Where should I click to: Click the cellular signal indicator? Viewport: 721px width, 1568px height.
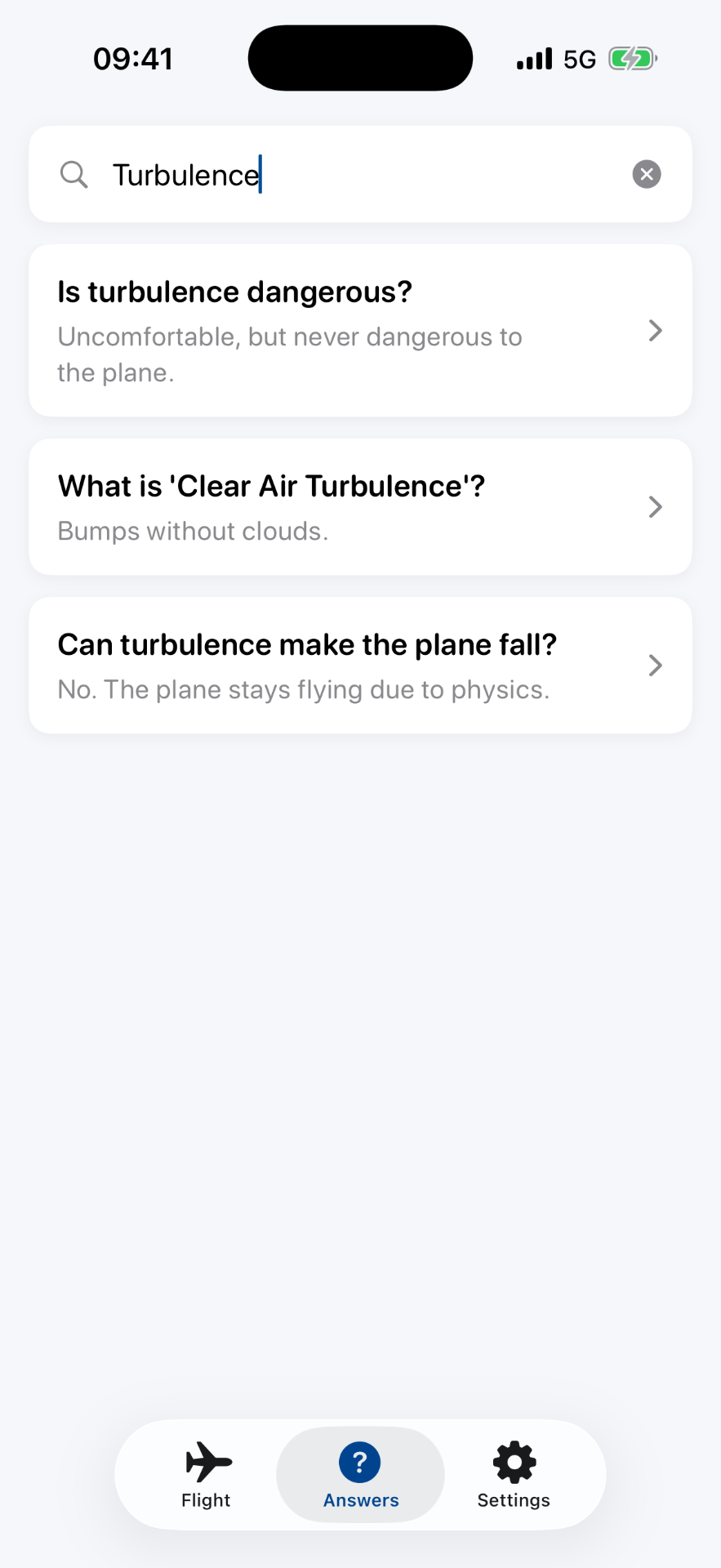(x=533, y=57)
